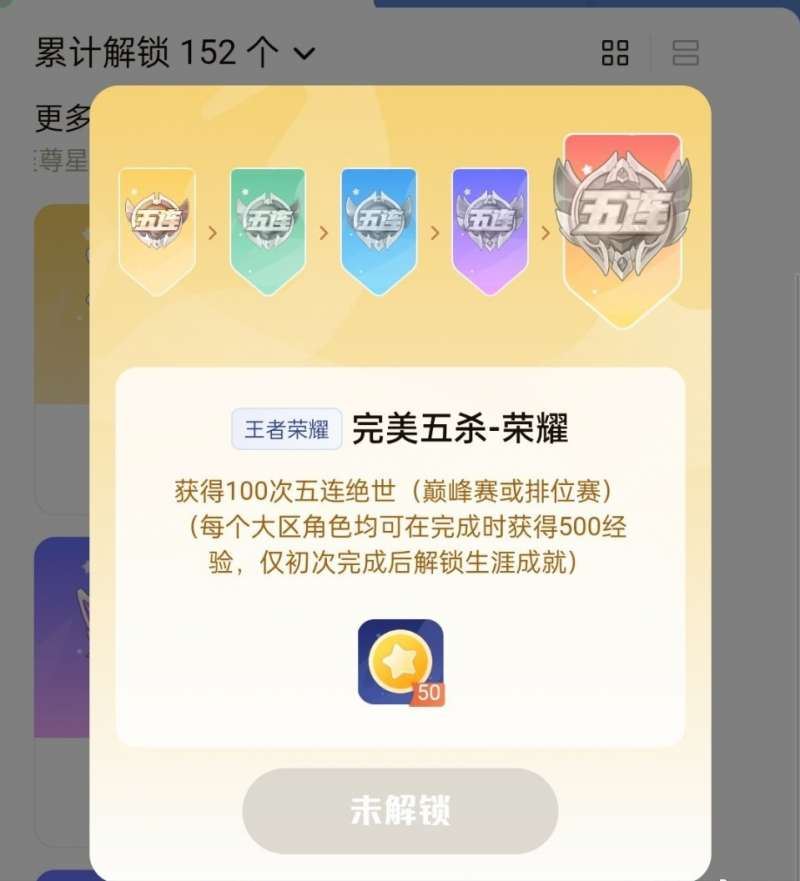Switch to grid view layout
Image resolution: width=800 pixels, height=881 pixels.
click(x=615, y=53)
